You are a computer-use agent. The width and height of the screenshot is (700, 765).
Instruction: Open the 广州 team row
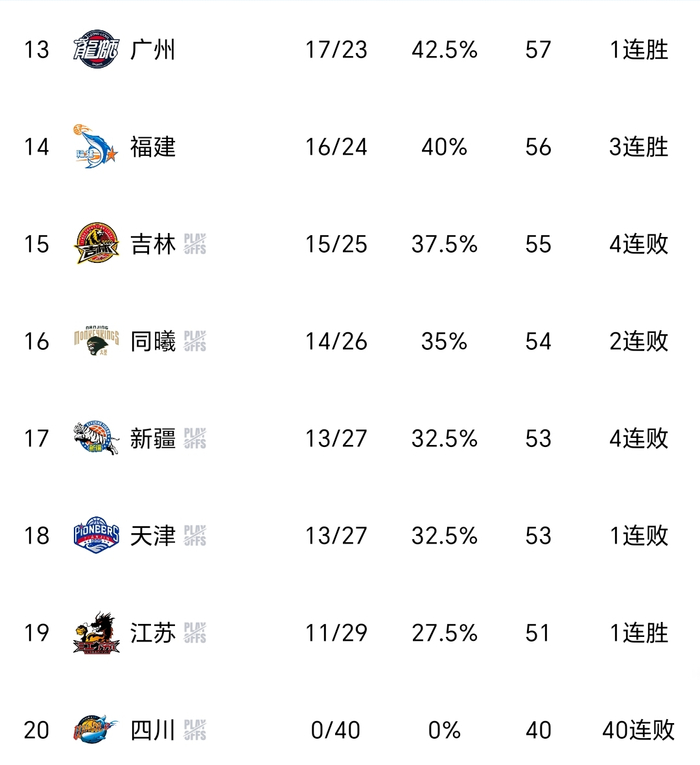coord(152,49)
